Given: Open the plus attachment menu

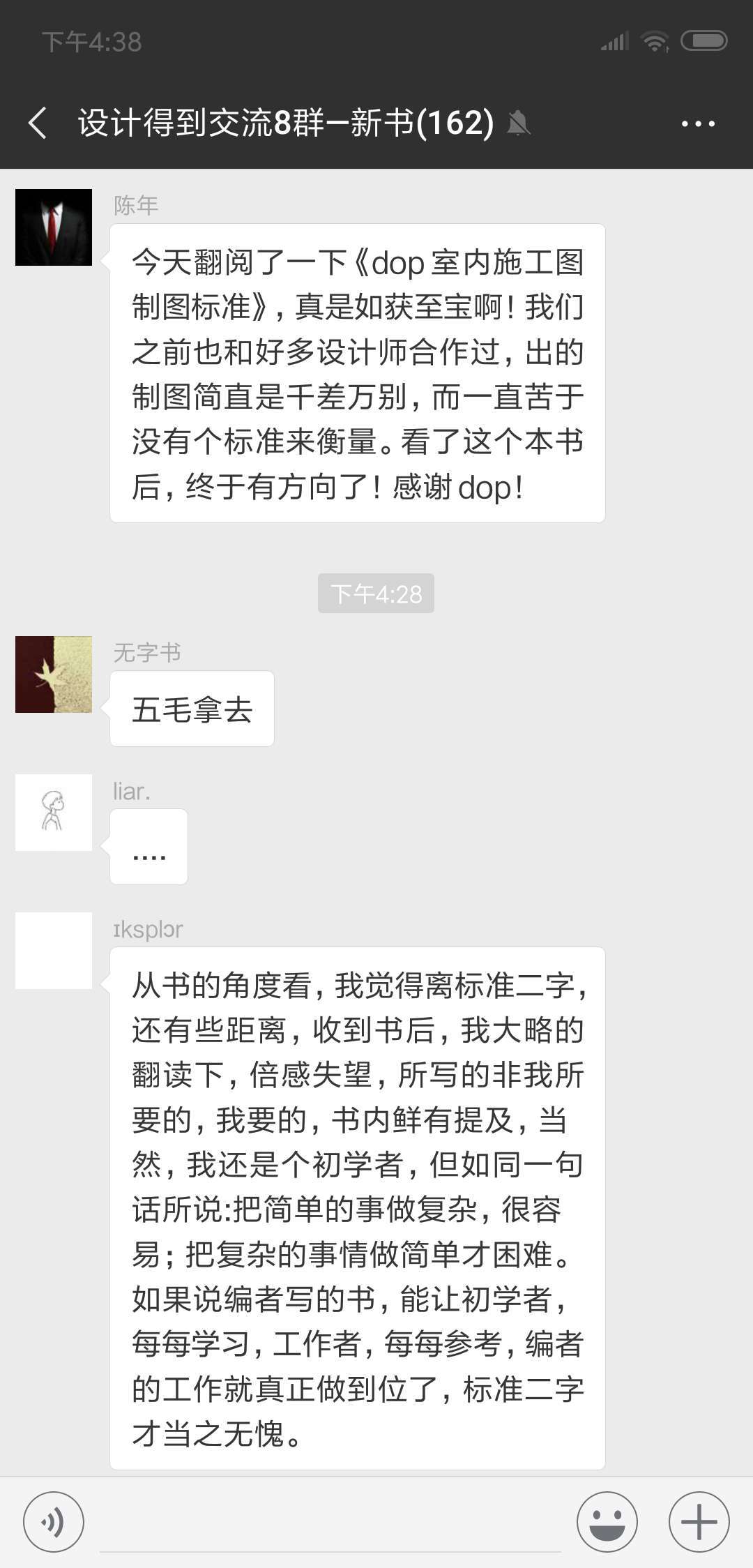Looking at the screenshot, I should coord(699,1522).
